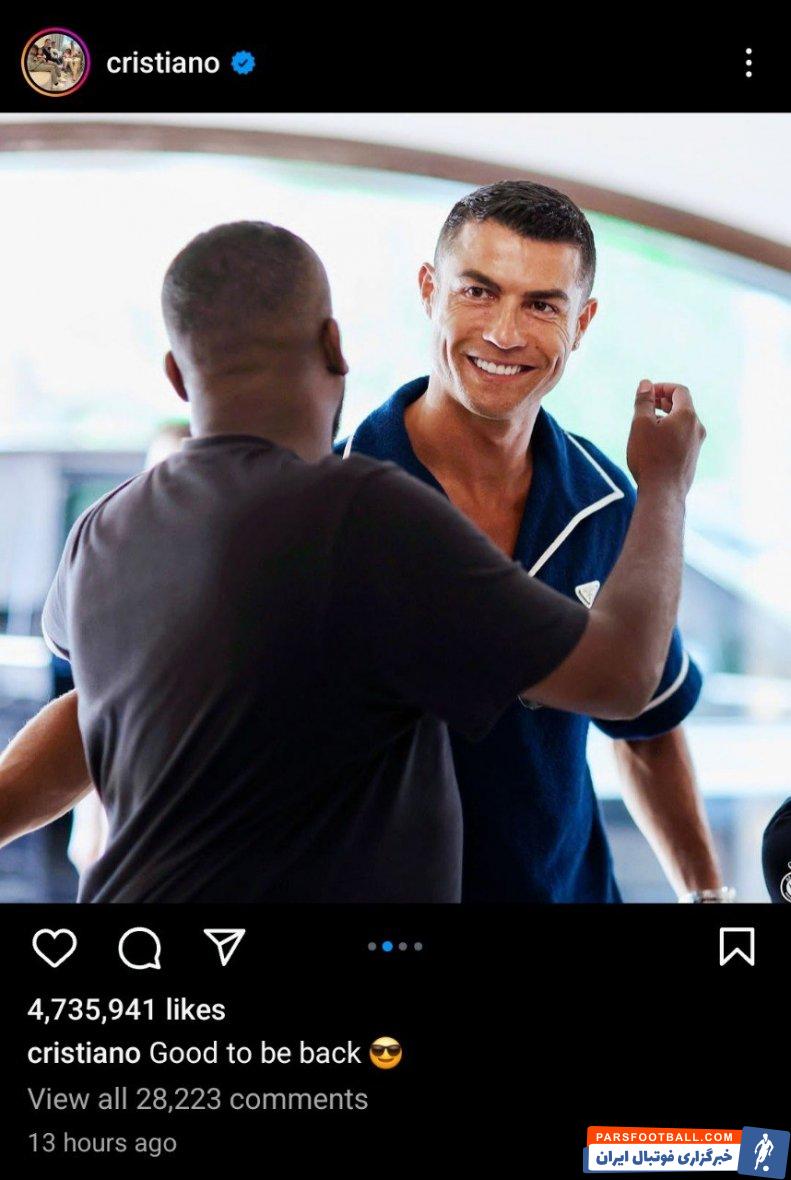791x1180 pixels.
Task: Tap the carousel page indicator dots
Action: 395,946
